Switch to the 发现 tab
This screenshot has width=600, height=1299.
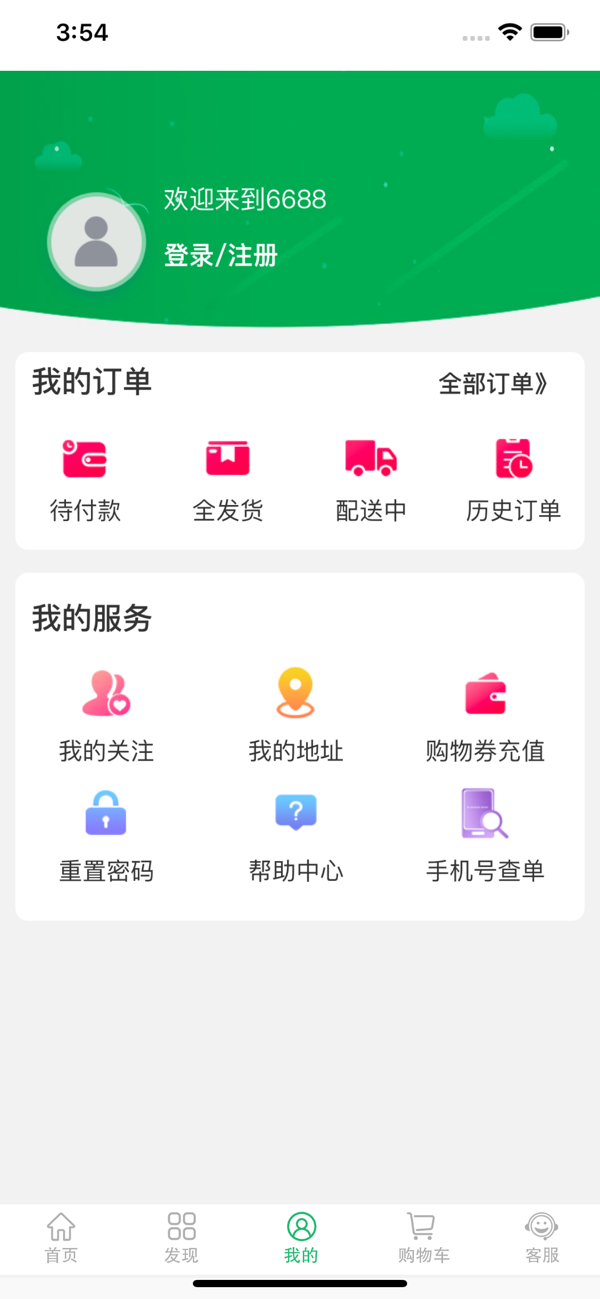tap(181, 1238)
